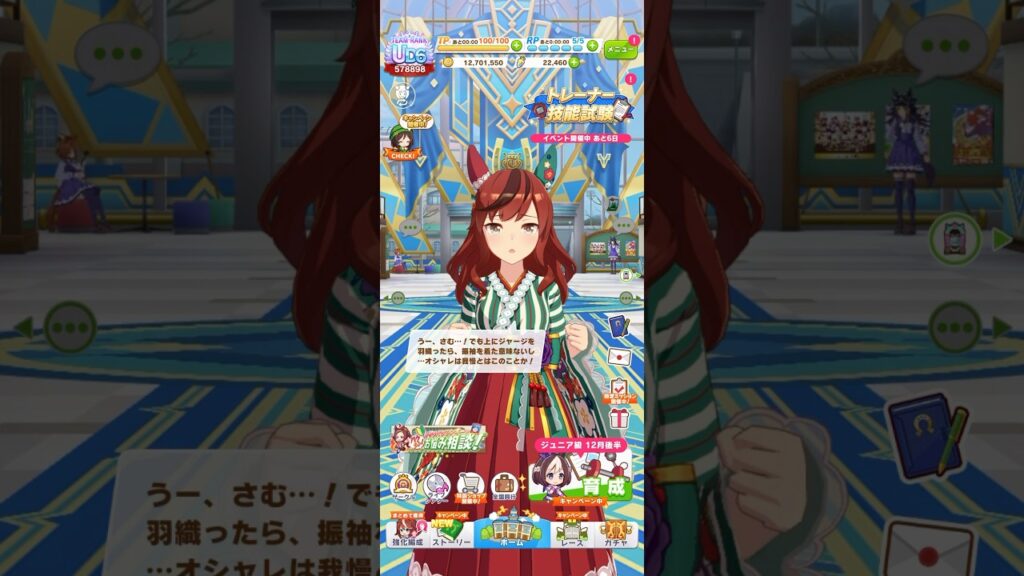Open the mailbox envelope icon

619,356
